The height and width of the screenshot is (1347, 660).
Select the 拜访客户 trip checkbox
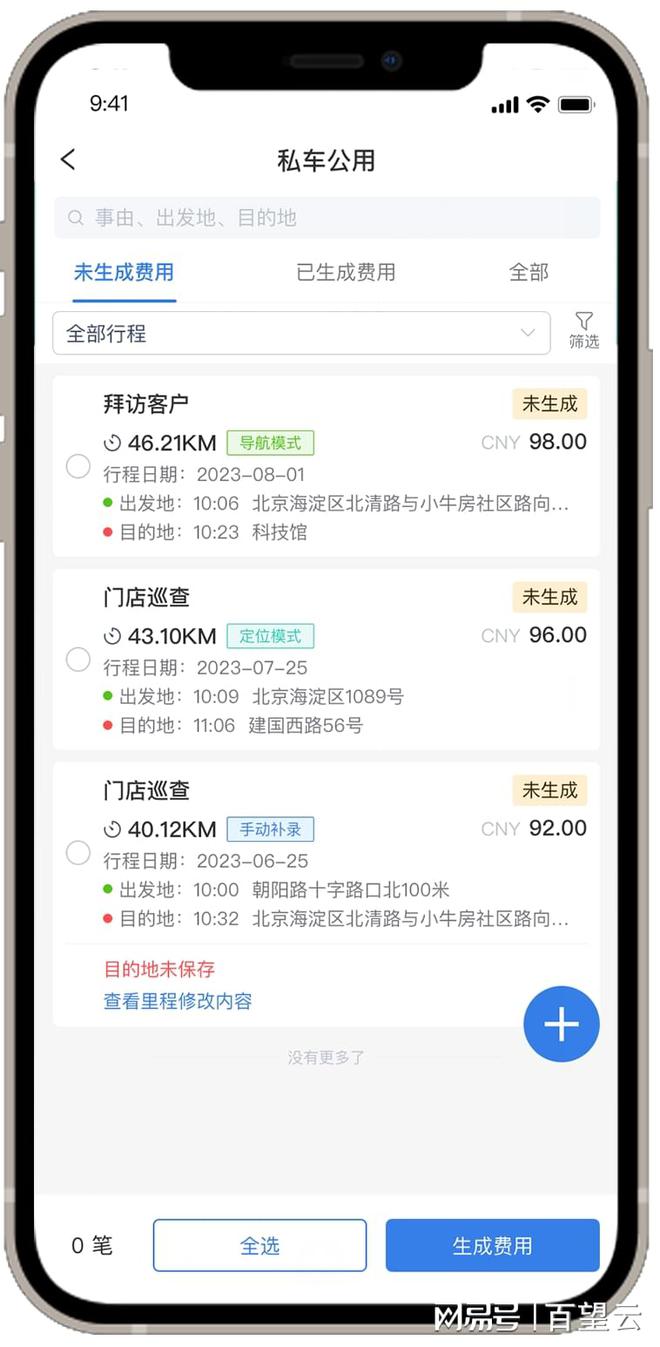[x=78, y=467]
